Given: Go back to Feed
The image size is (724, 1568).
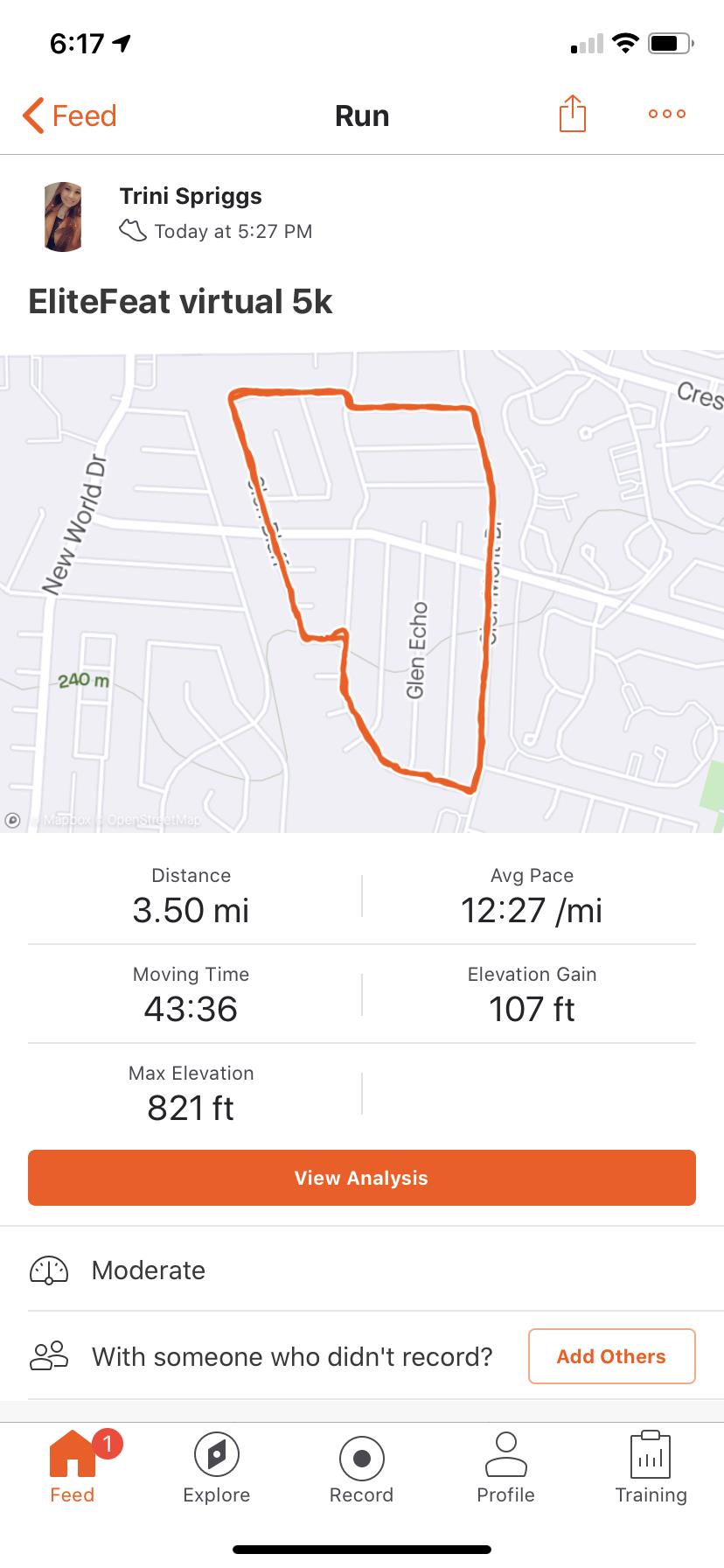Looking at the screenshot, I should (70, 115).
